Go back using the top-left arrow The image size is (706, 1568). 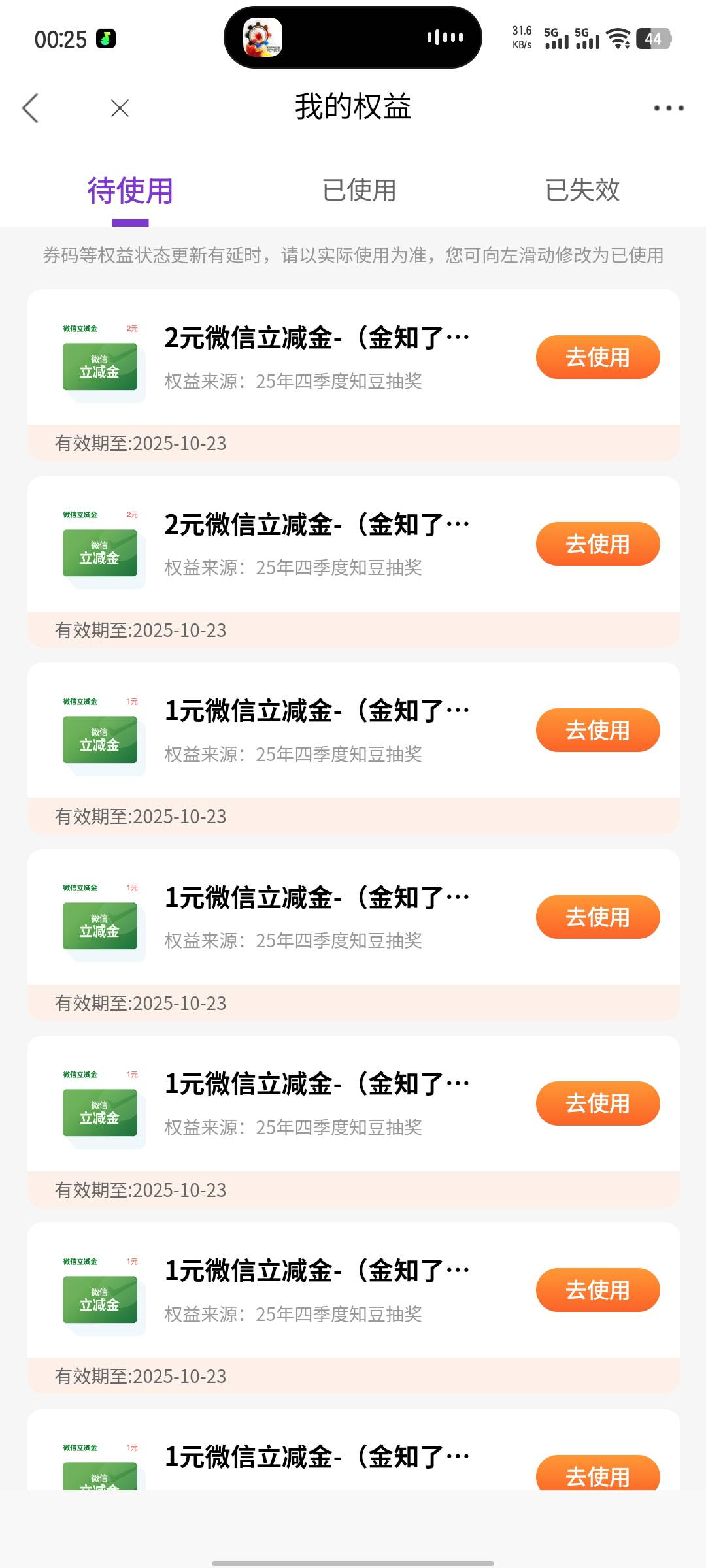[x=31, y=108]
